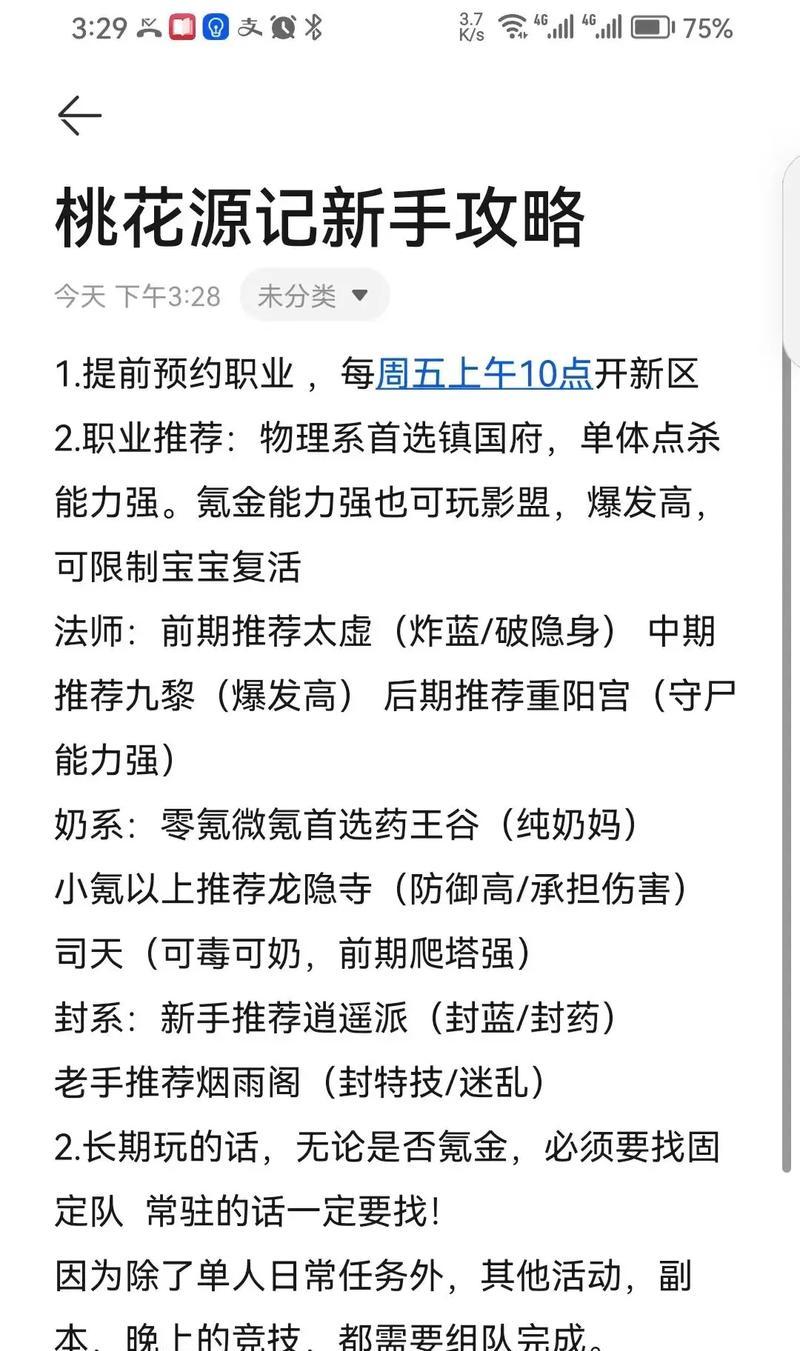Open the 未分类 category dropdown
This screenshot has width=800, height=1351.
coord(314,295)
